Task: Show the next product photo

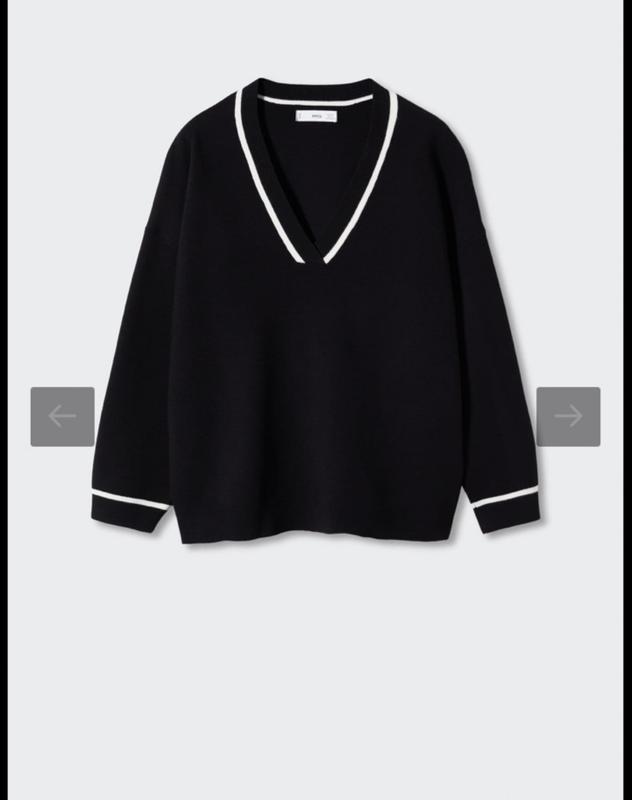Action: pyautogui.click(x=568, y=416)
